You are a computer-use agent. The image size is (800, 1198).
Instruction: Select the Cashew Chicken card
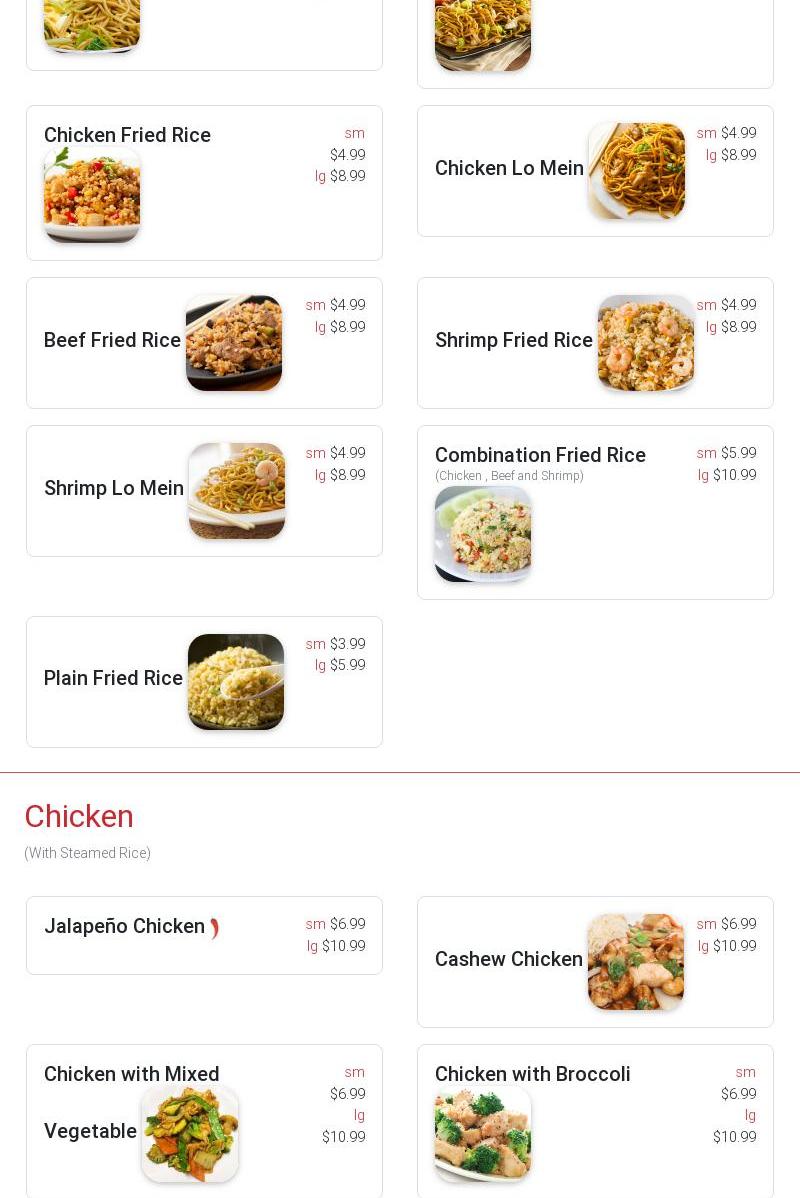(508, 959)
